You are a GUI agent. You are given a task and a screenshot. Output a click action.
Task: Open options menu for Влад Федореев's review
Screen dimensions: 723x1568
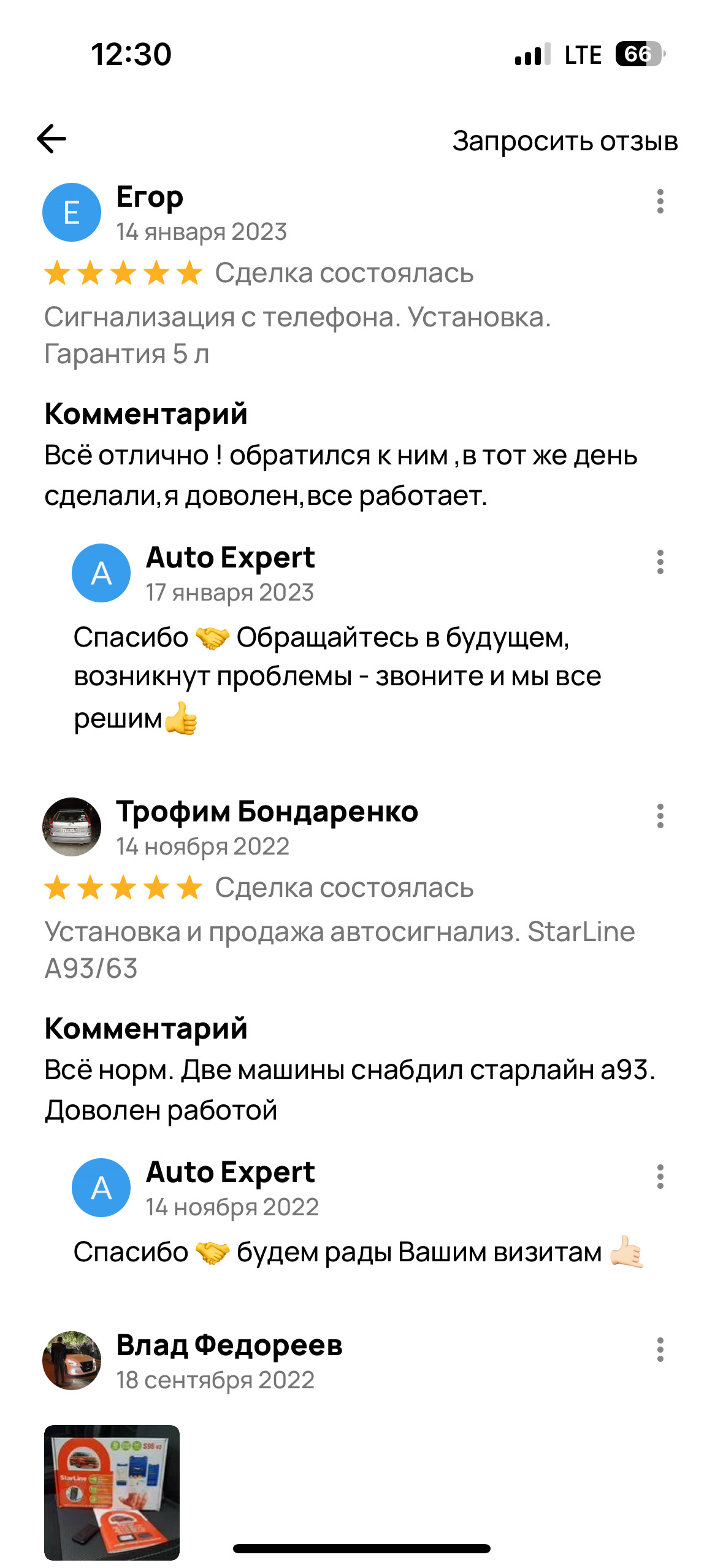(x=660, y=1350)
